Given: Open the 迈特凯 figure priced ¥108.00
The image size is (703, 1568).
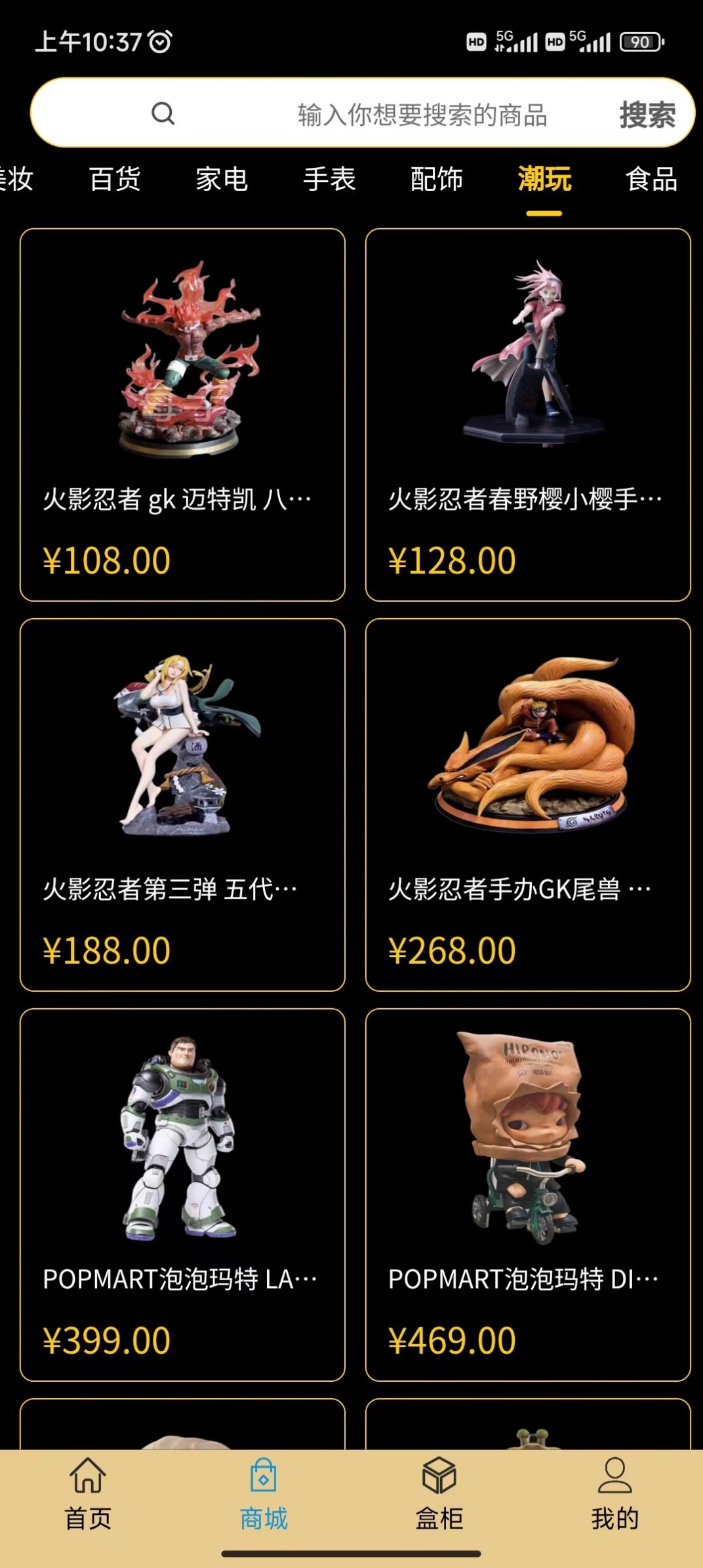Looking at the screenshot, I should click(182, 414).
